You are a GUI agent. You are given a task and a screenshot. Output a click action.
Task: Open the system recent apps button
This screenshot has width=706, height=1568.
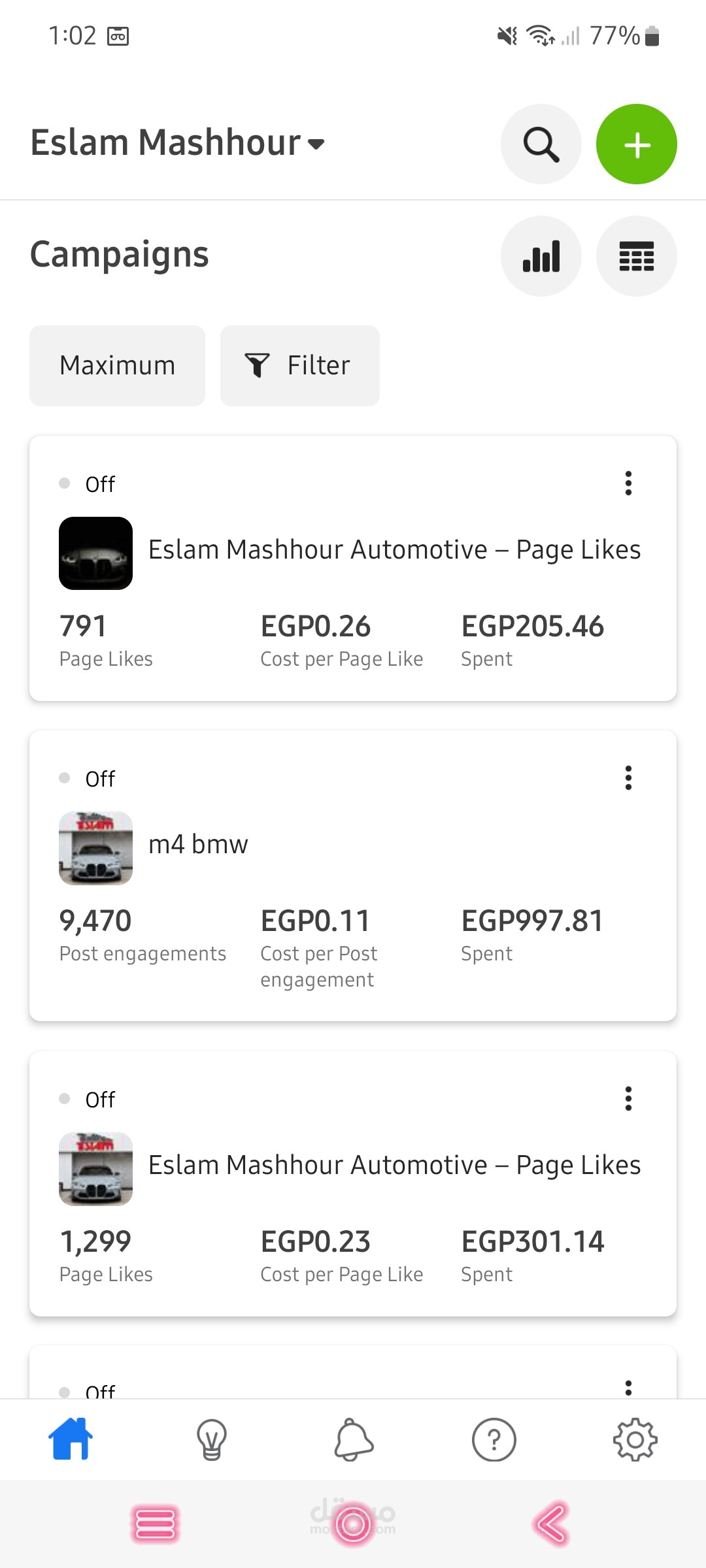pos(155,1525)
